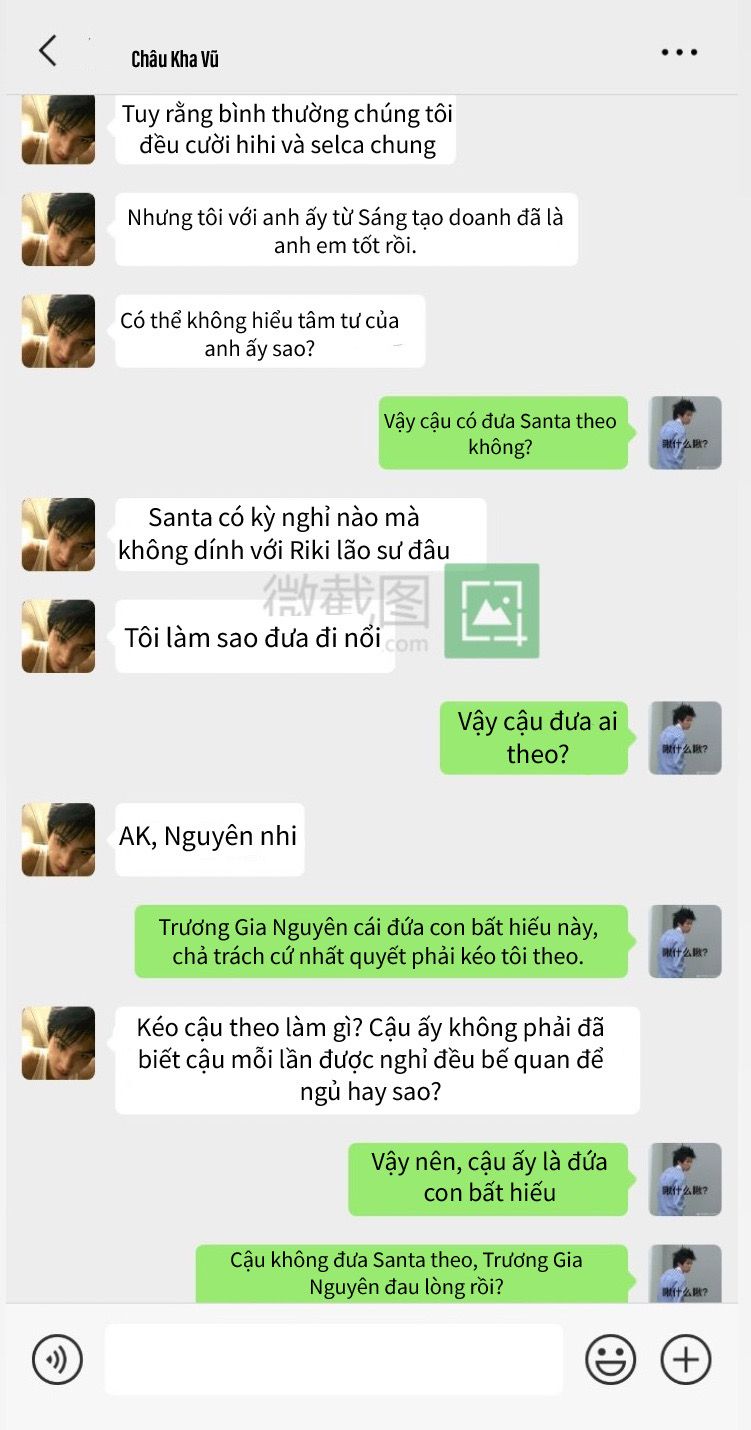Viewport: 751px width, 1430px height.
Task: Focus the message text field
Action: coord(334,1359)
